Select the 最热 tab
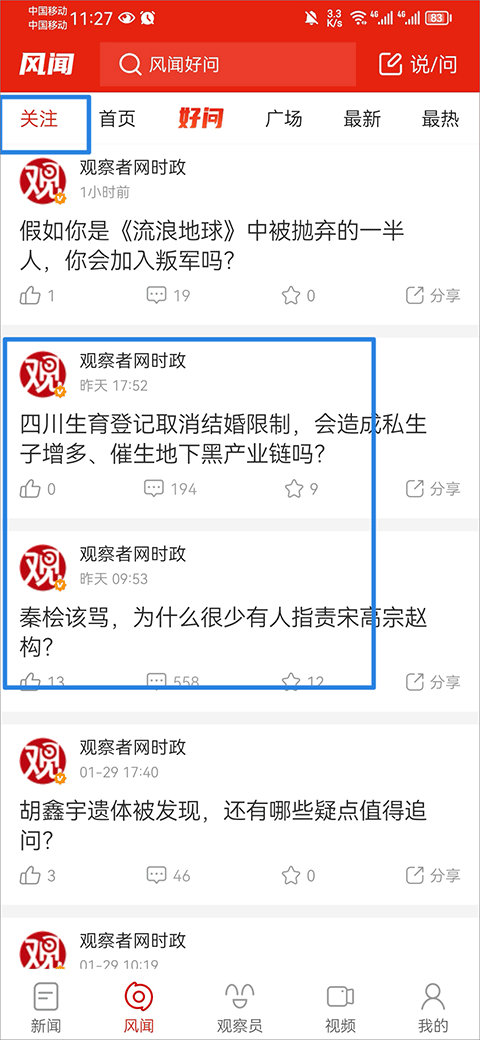This screenshot has width=480, height=1040. (x=440, y=119)
